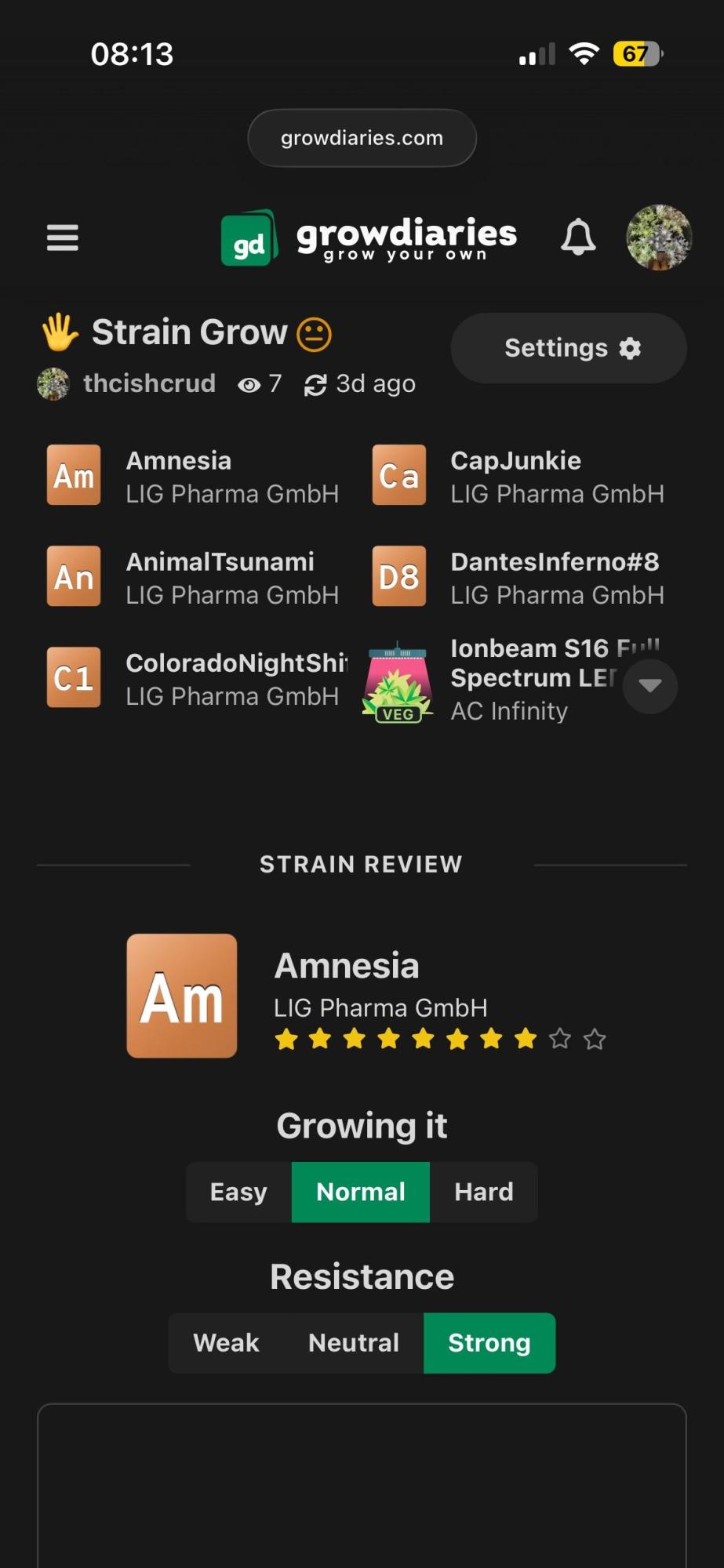Open the Amnesia strain in the list
The width and height of the screenshot is (724, 1568).
(193, 476)
